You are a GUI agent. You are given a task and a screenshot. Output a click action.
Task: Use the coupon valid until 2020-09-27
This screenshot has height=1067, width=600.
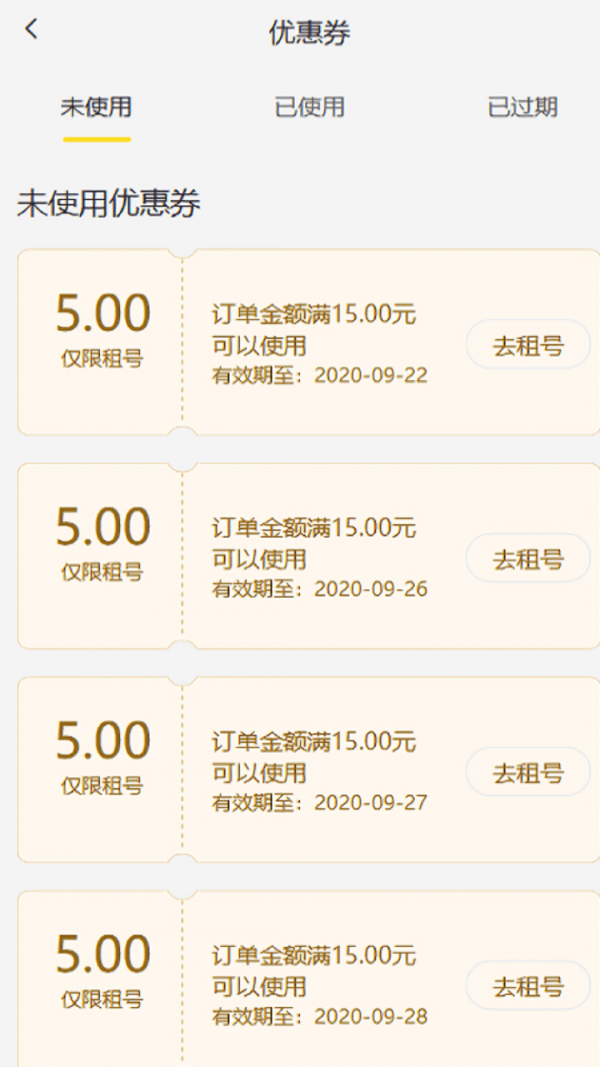pyautogui.click(x=528, y=773)
